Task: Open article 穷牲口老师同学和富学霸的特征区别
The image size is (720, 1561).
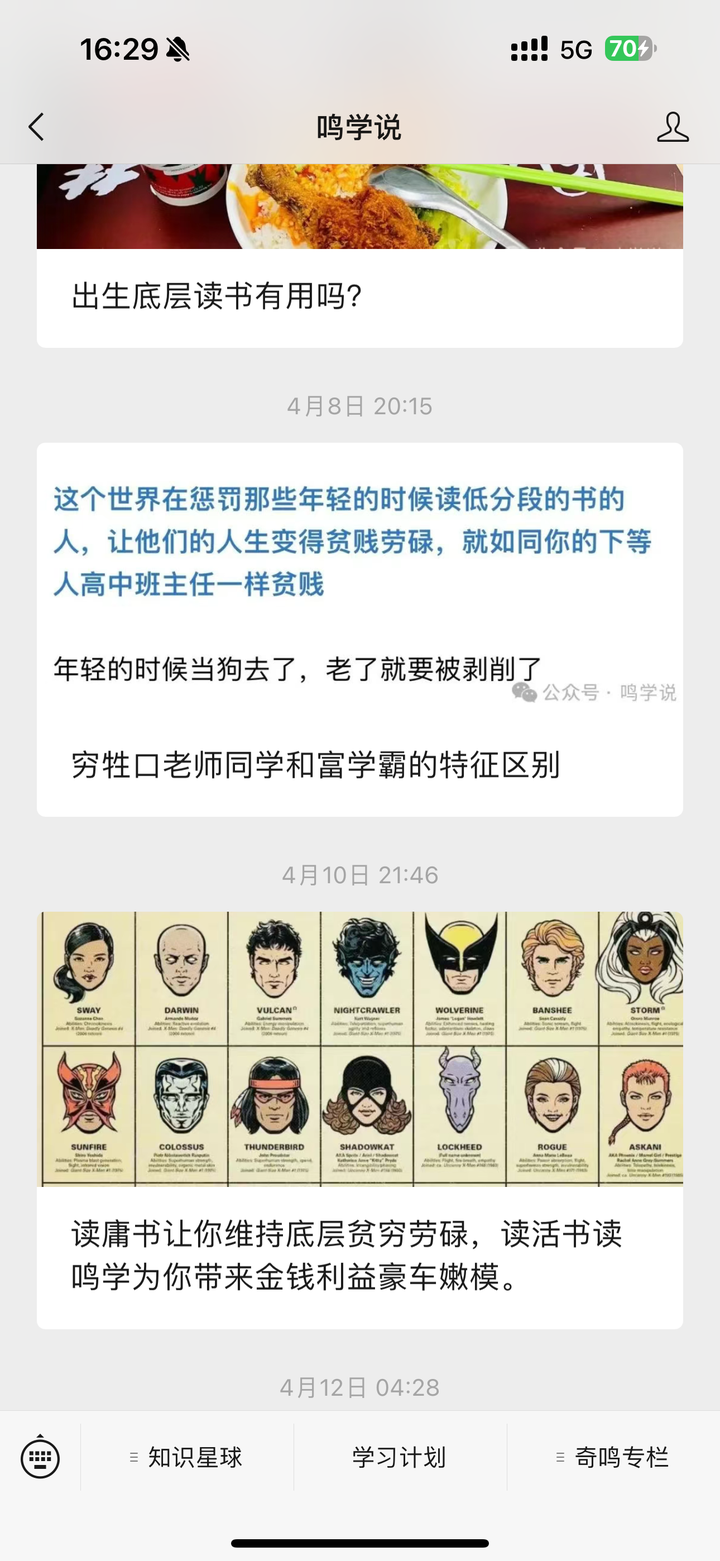Action: click(x=315, y=765)
